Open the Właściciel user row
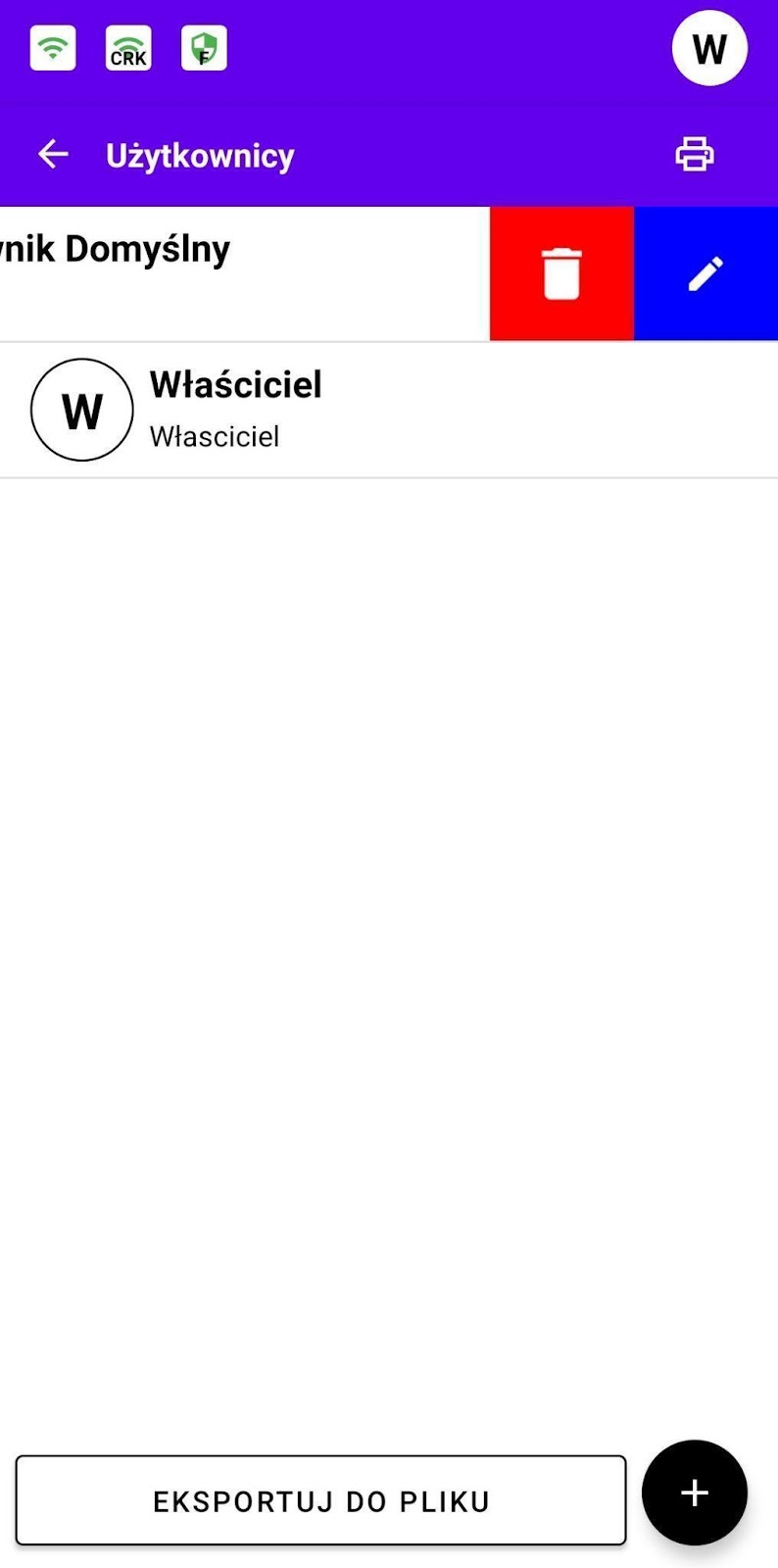 pos(389,410)
